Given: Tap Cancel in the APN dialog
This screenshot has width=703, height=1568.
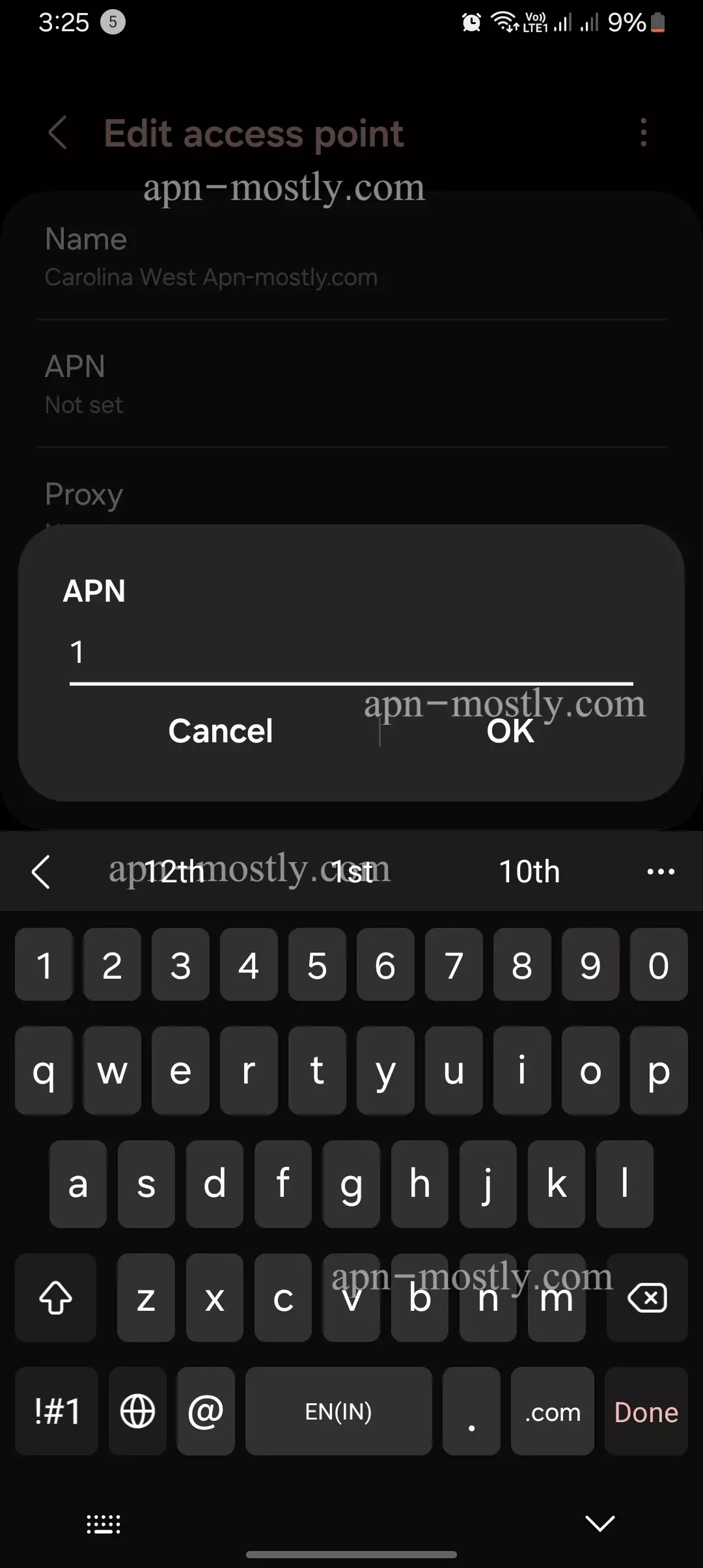Looking at the screenshot, I should coord(220,731).
